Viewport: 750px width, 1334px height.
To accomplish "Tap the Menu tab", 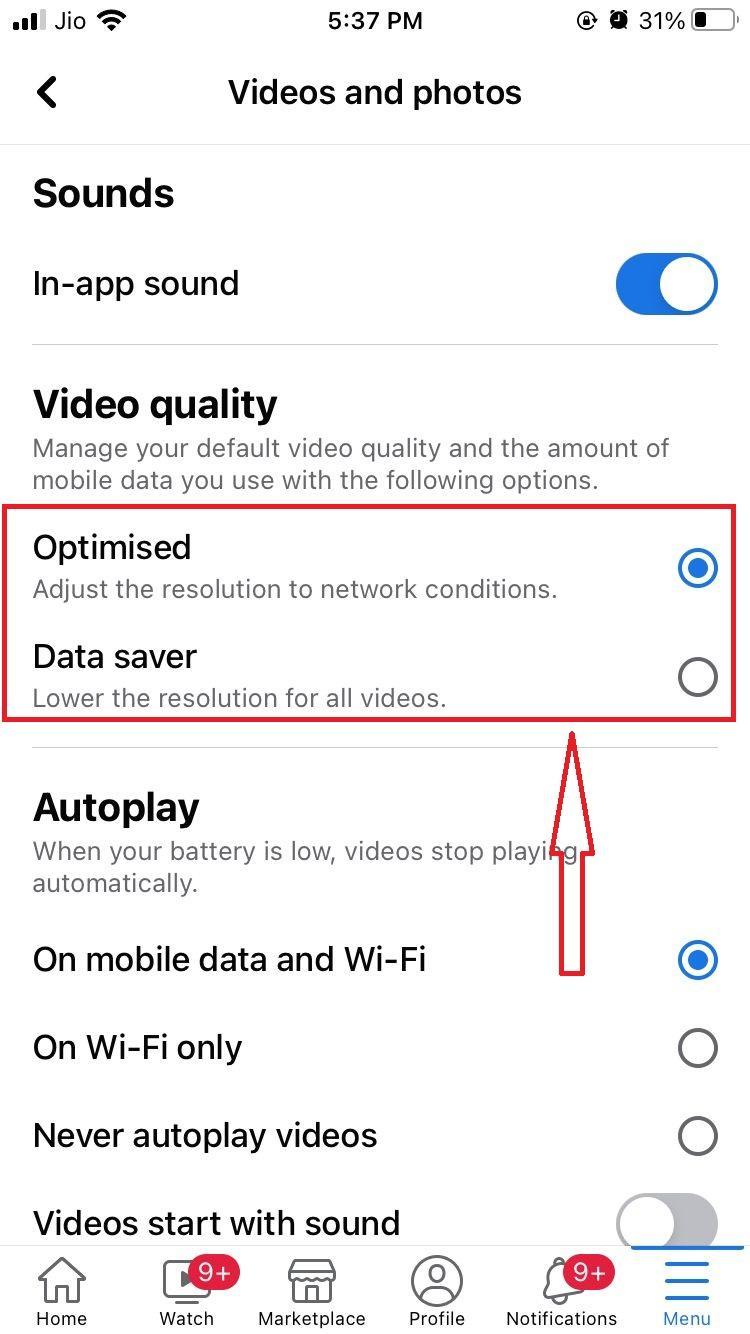I will point(687,1292).
